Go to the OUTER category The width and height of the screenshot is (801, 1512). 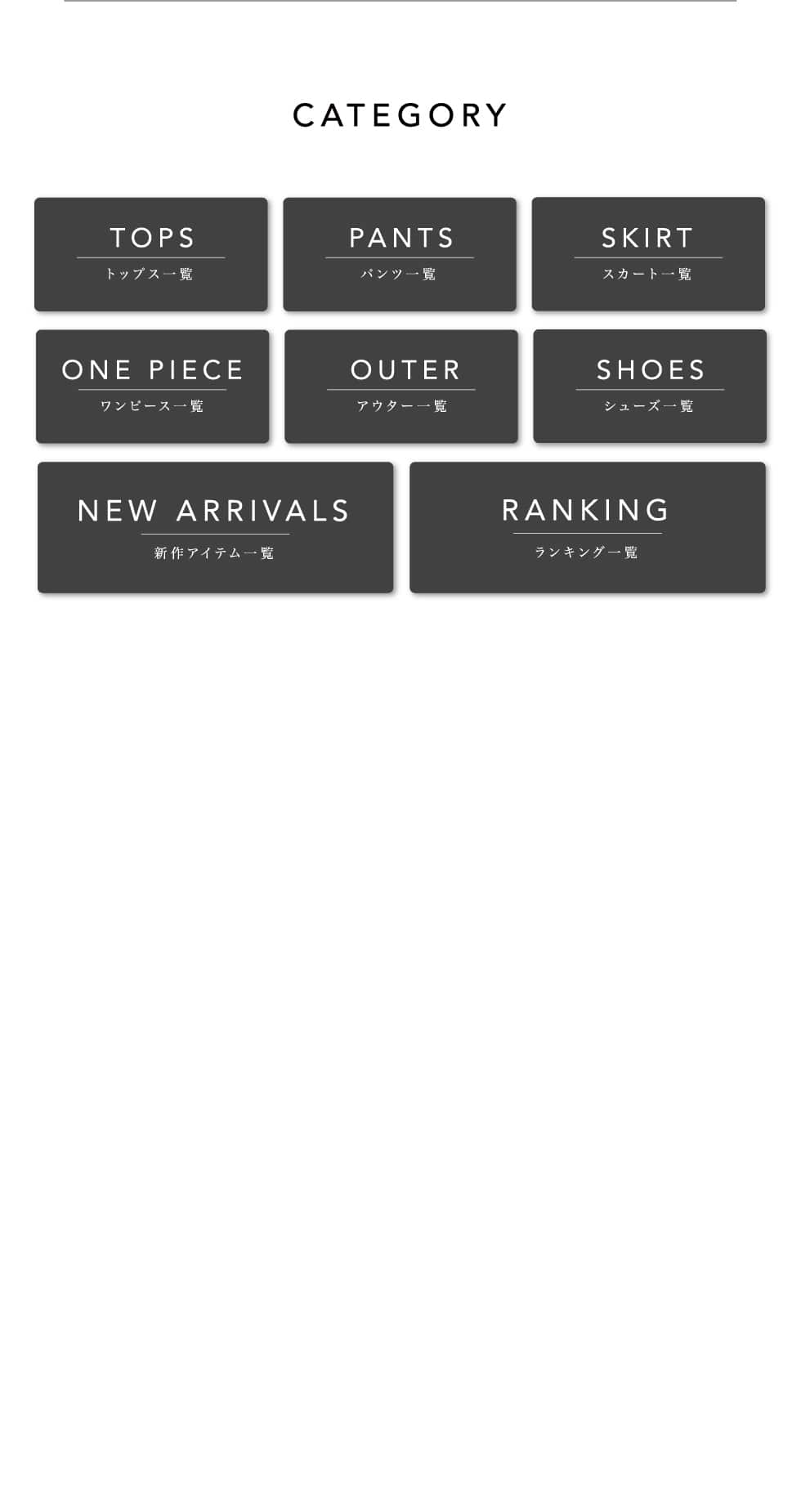401,387
